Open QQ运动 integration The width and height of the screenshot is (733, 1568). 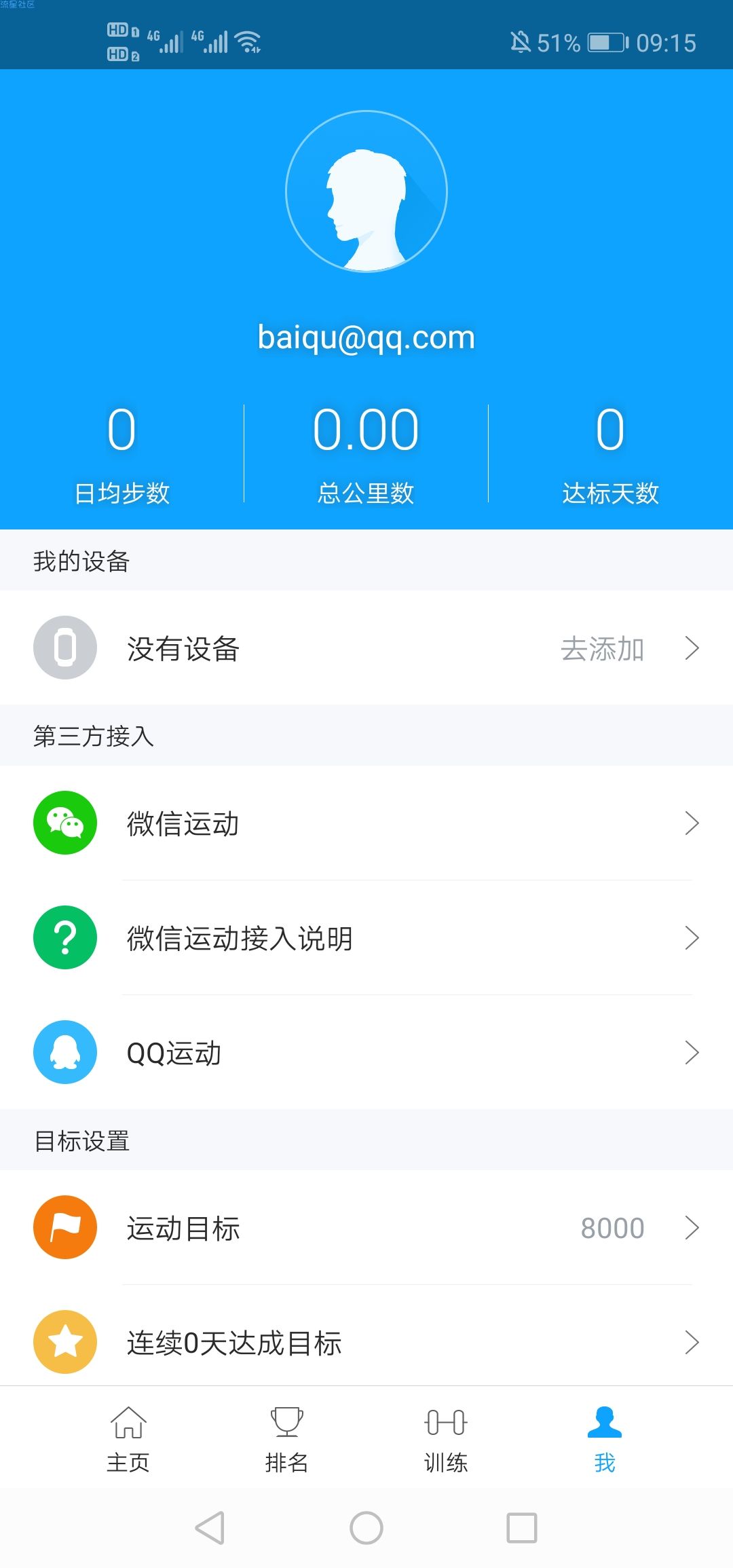[366, 1053]
